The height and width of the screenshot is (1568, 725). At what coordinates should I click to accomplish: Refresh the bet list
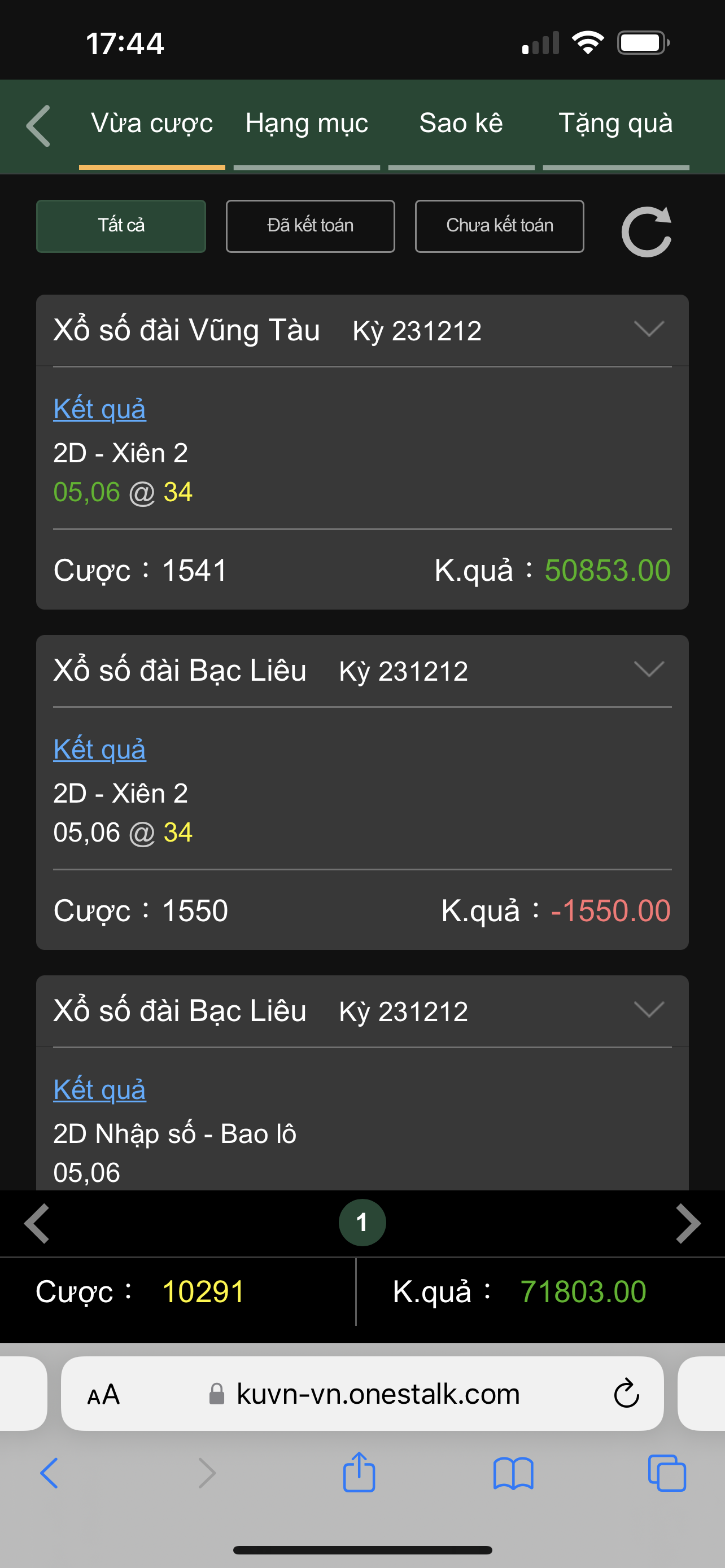[647, 231]
